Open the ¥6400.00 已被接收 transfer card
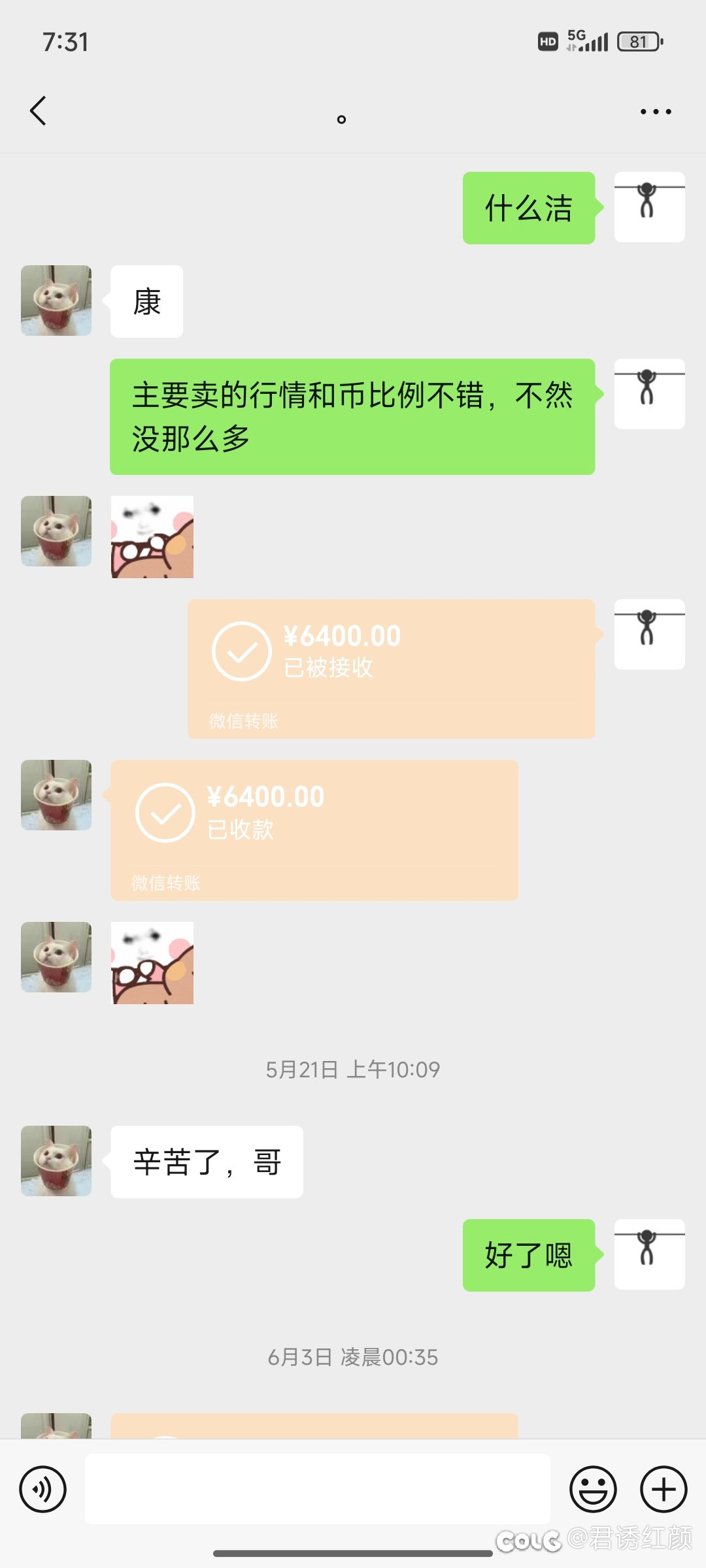Image resolution: width=706 pixels, height=1568 pixels. [392, 669]
